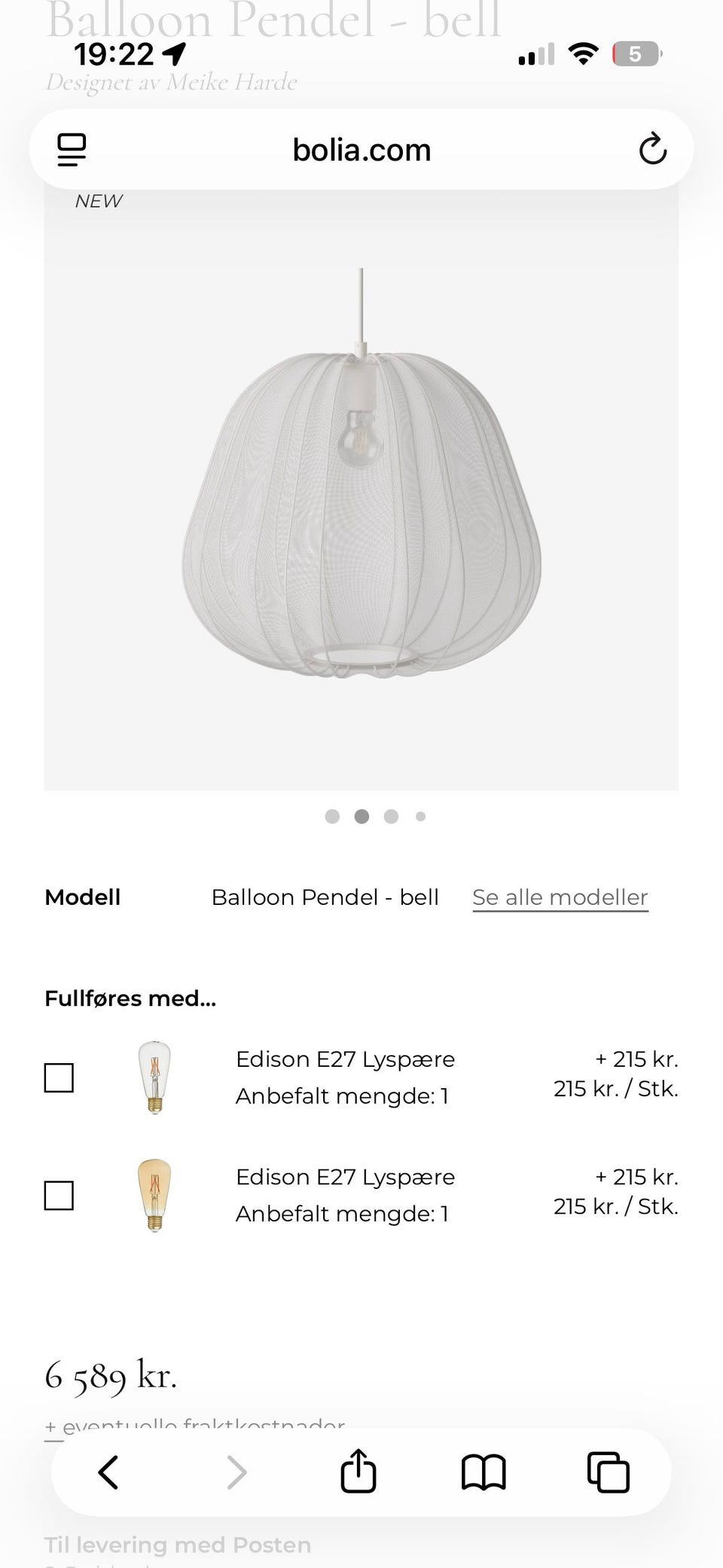This screenshot has width=723, height=1568.
Task: Tap the grayed-out forward navigation arrow
Action: 237,1472
